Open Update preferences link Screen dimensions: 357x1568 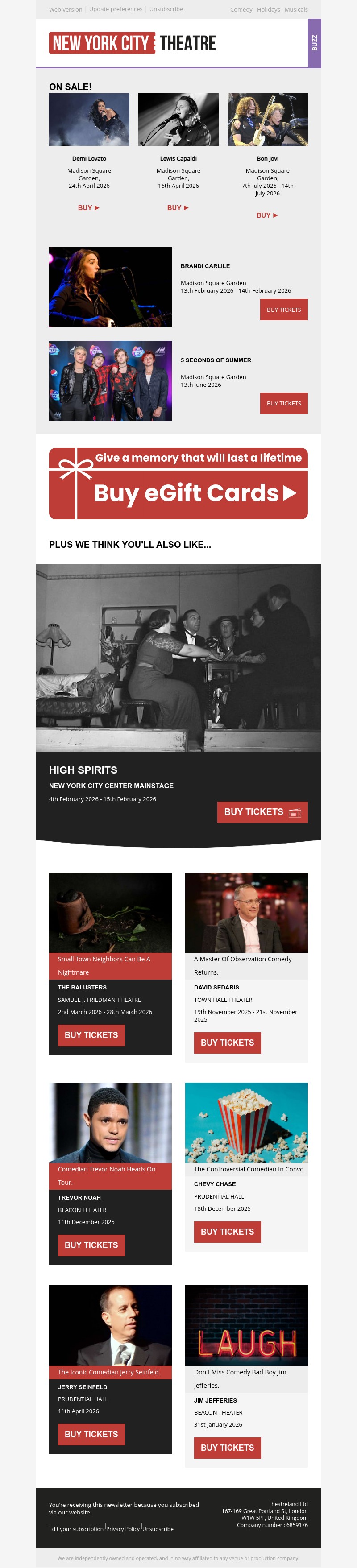[x=116, y=9]
